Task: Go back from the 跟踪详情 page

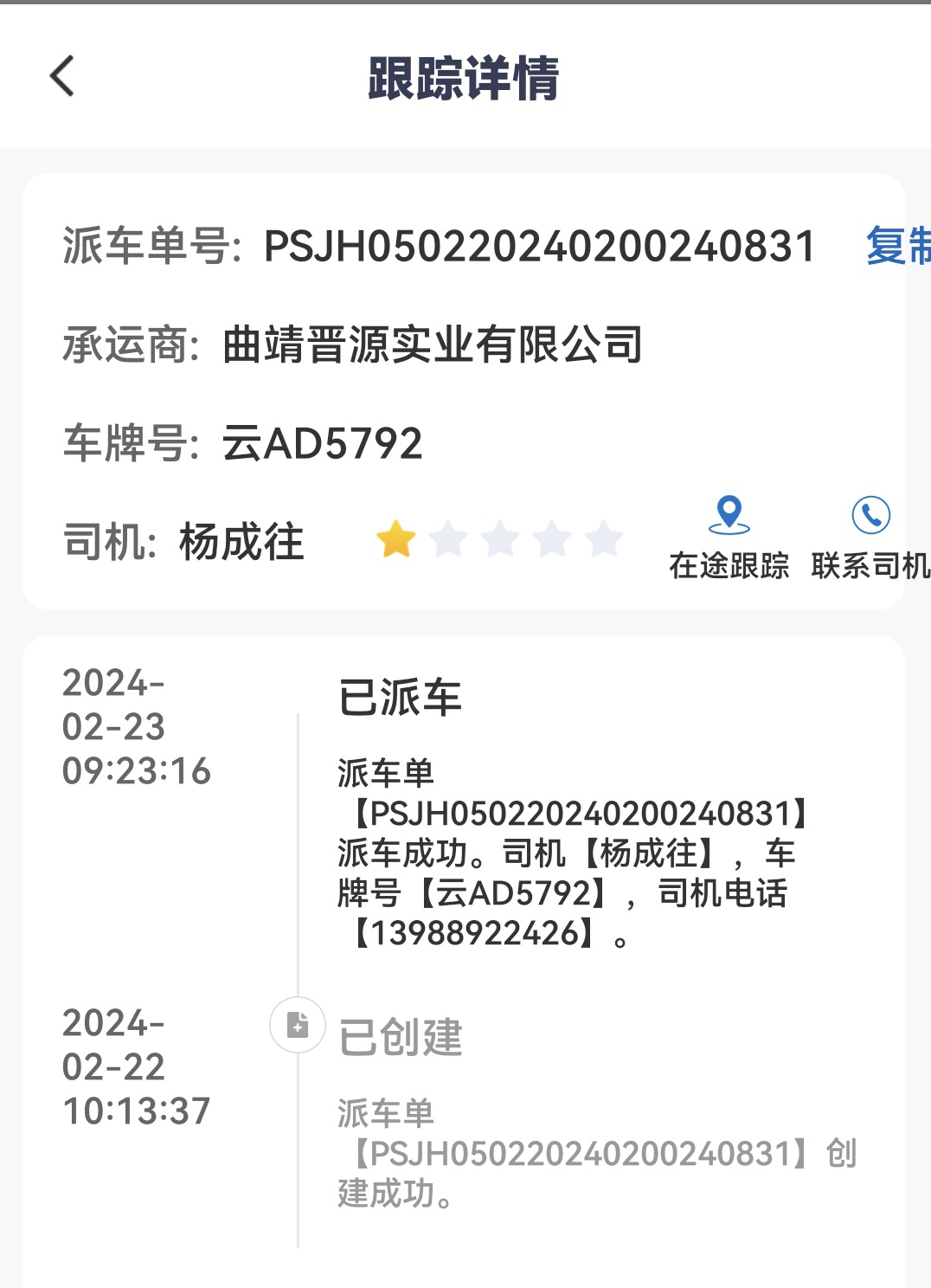Action: (62, 76)
